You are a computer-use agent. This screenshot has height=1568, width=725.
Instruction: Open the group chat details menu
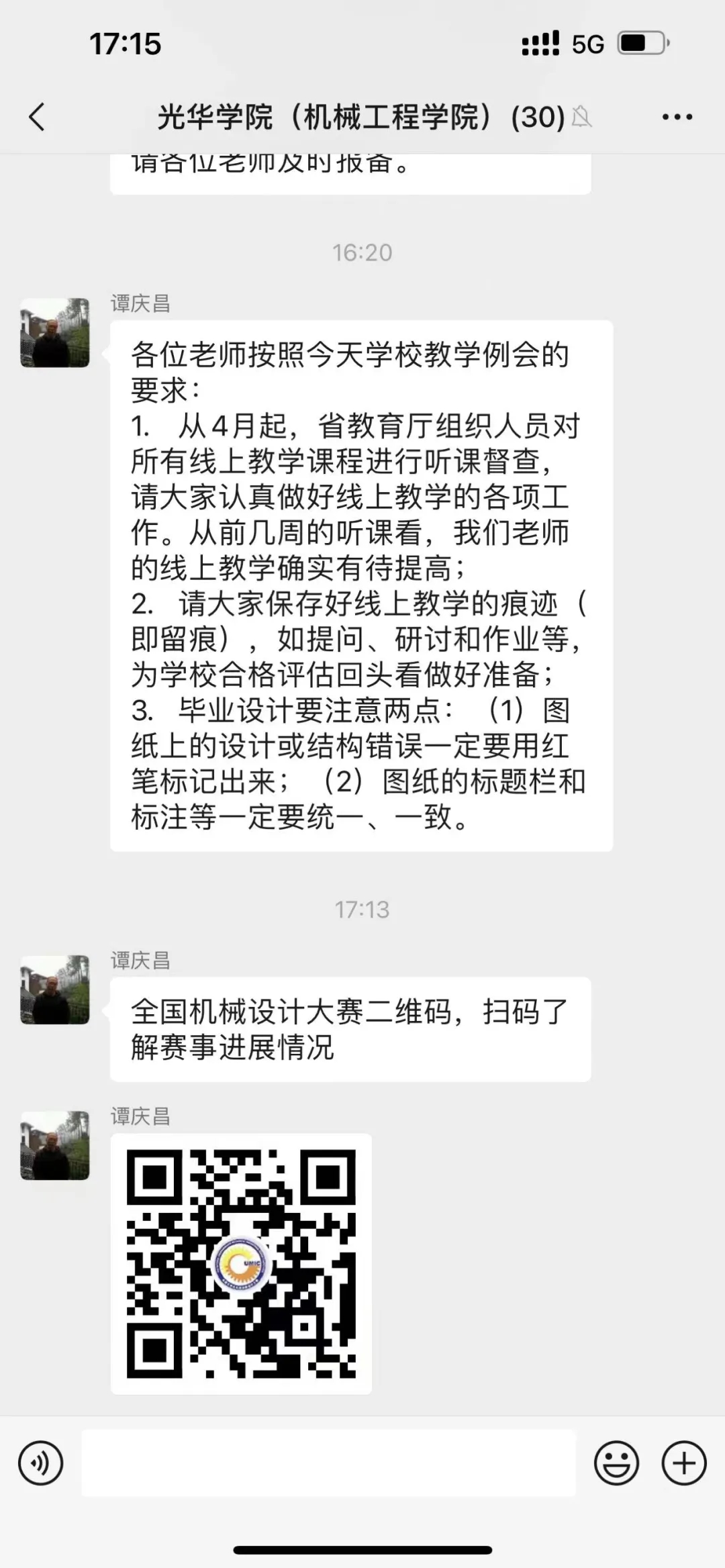[x=677, y=117]
